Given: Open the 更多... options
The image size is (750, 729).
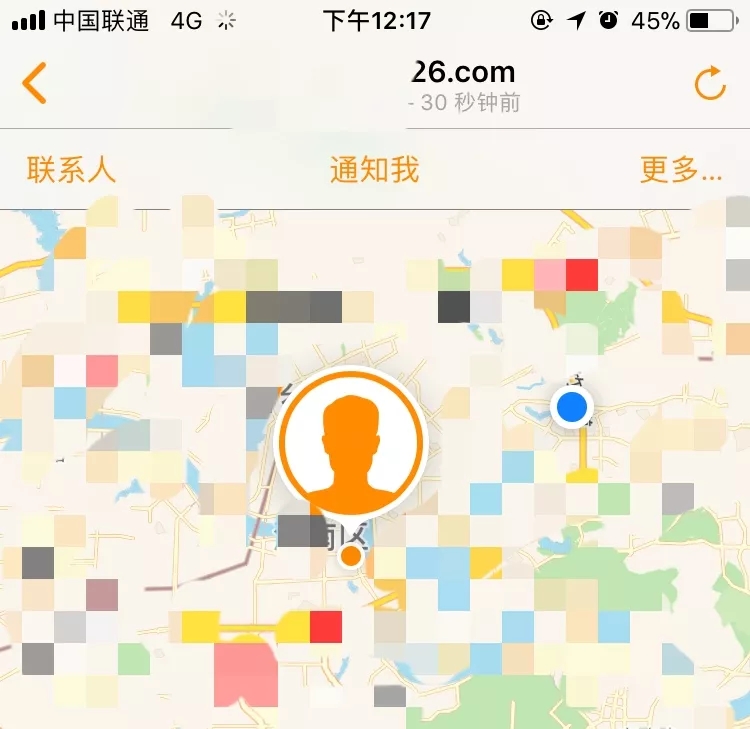Looking at the screenshot, I should [x=680, y=169].
